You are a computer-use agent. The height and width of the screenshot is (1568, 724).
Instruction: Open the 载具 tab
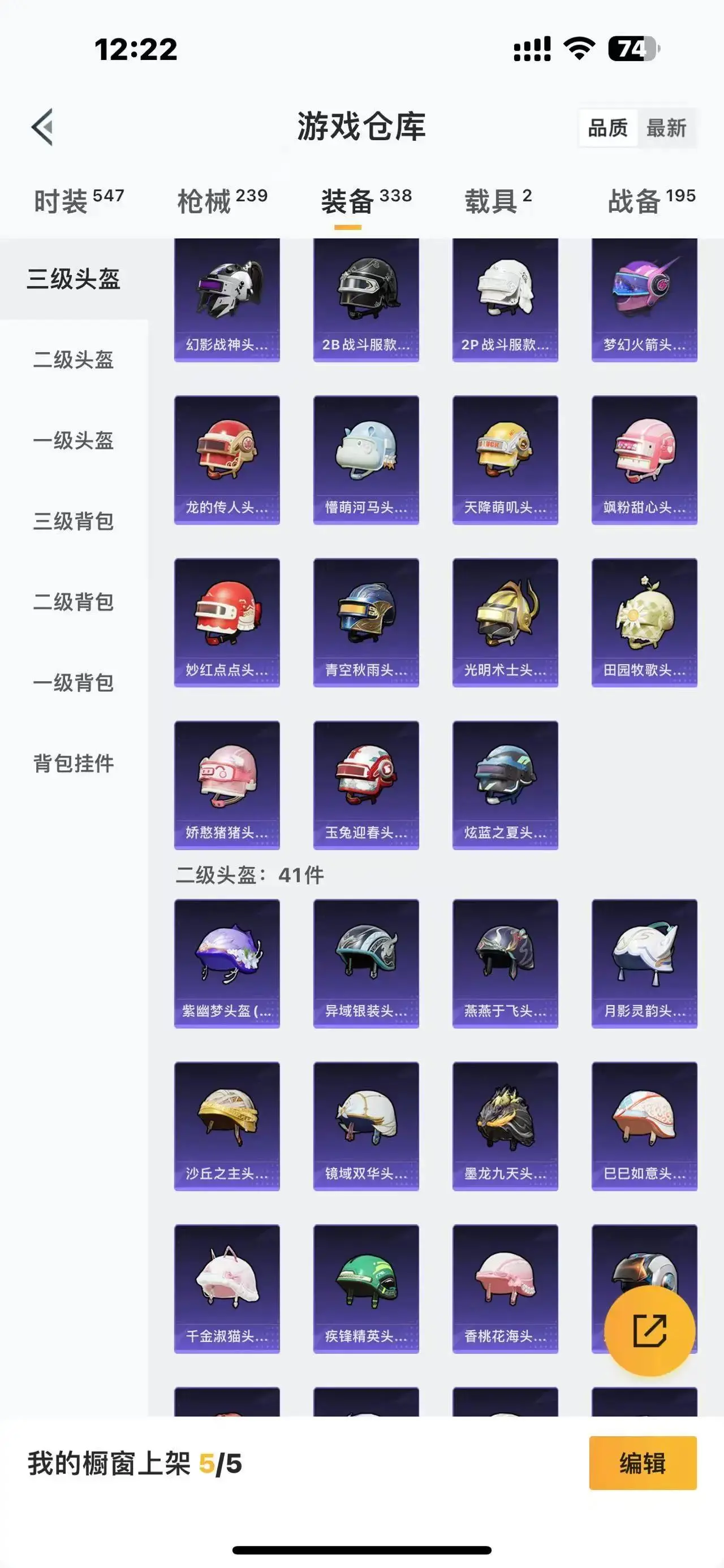498,201
